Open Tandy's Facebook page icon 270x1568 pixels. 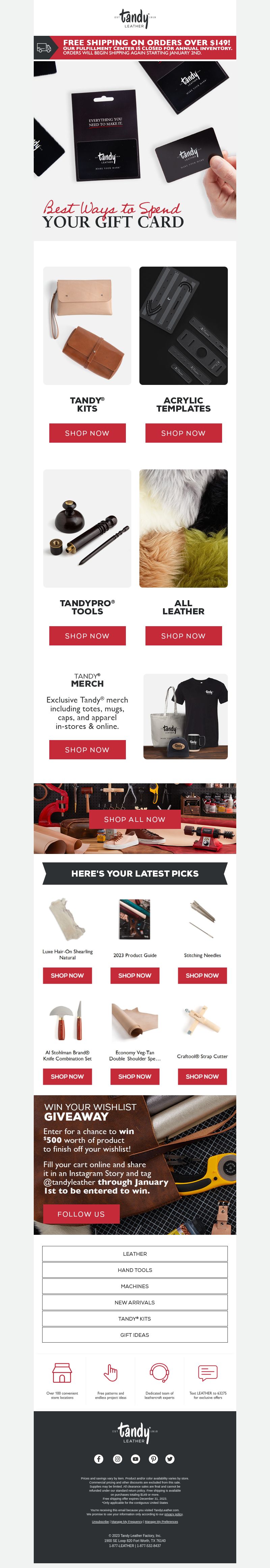(99, 1459)
